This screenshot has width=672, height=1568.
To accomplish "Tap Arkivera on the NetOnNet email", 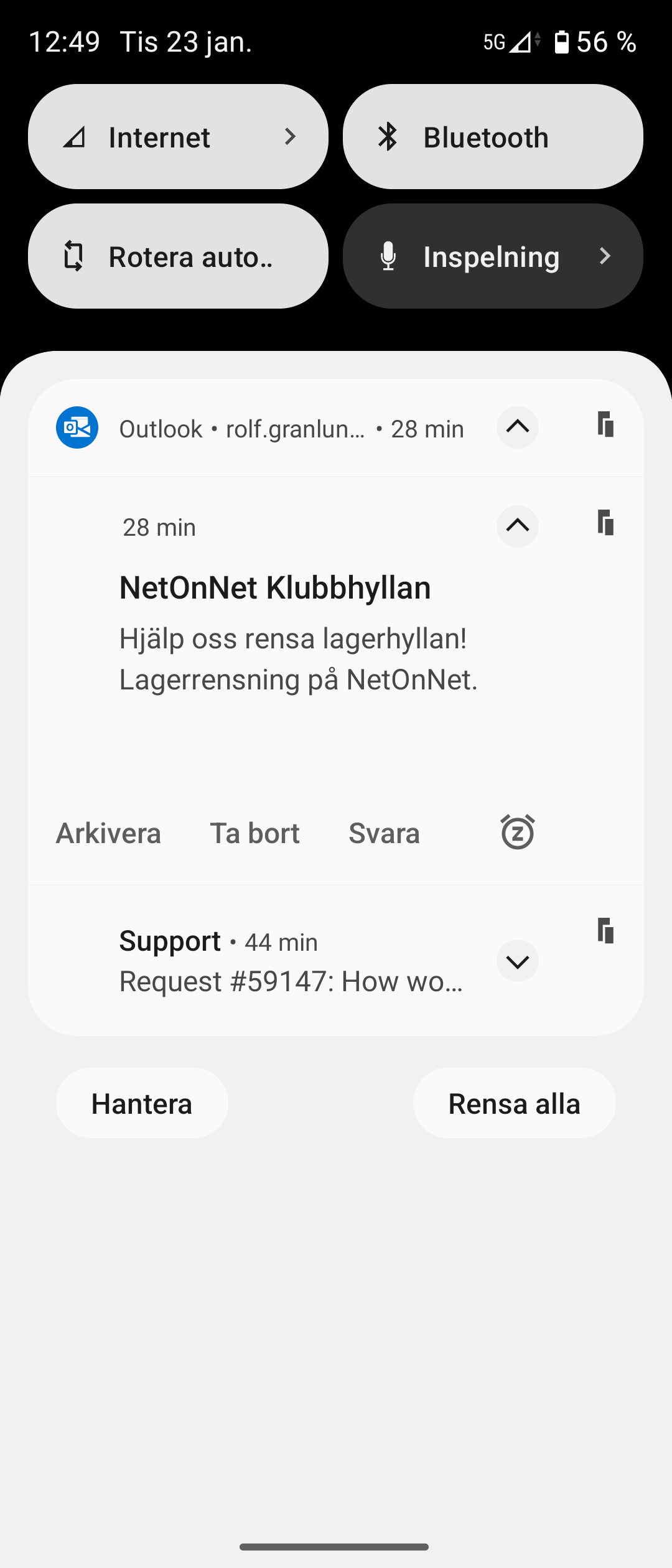I will click(x=108, y=833).
